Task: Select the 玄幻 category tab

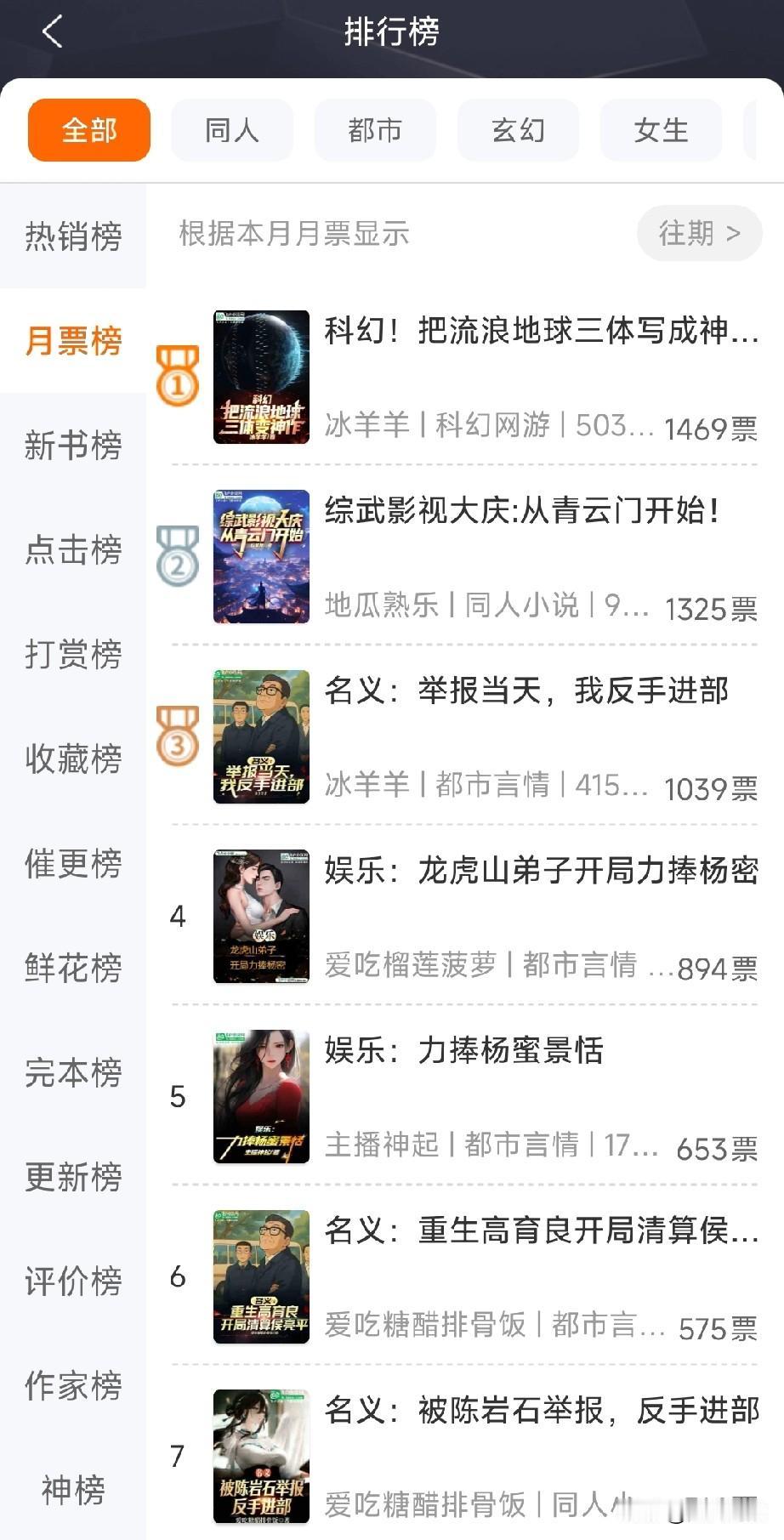Action: click(x=517, y=129)
